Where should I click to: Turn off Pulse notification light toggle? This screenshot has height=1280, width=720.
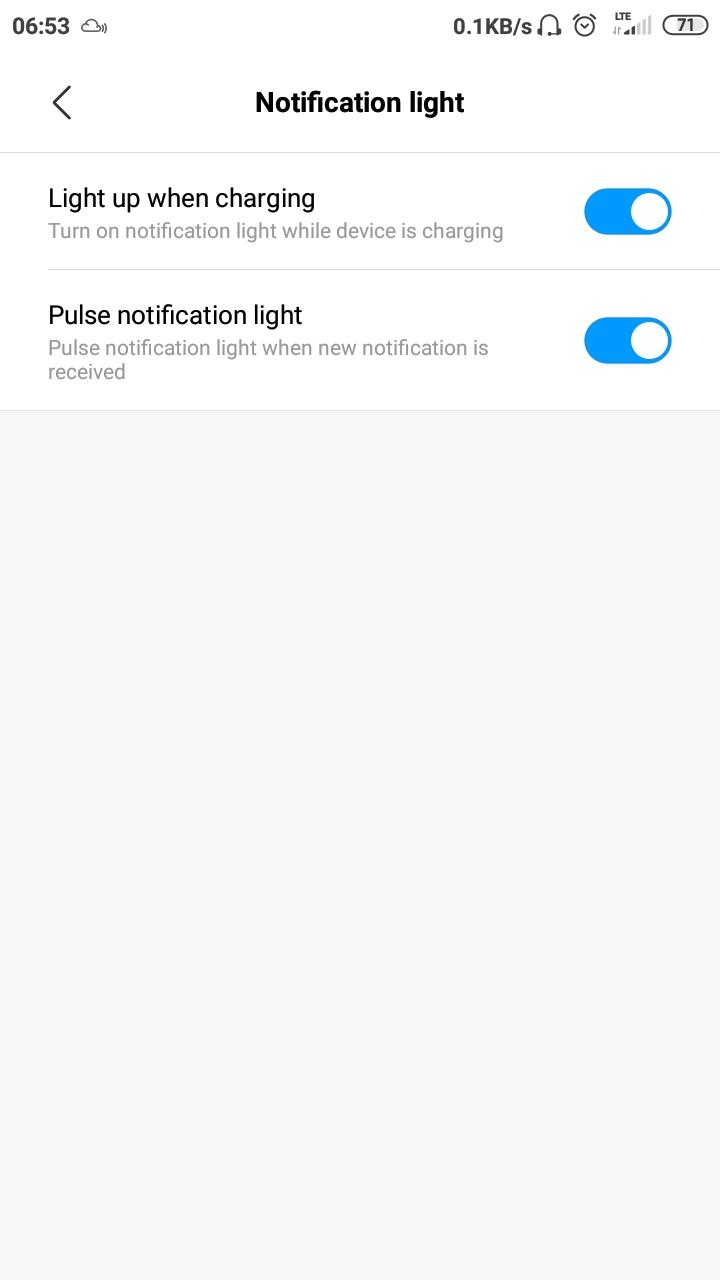(x=627, y=341)
